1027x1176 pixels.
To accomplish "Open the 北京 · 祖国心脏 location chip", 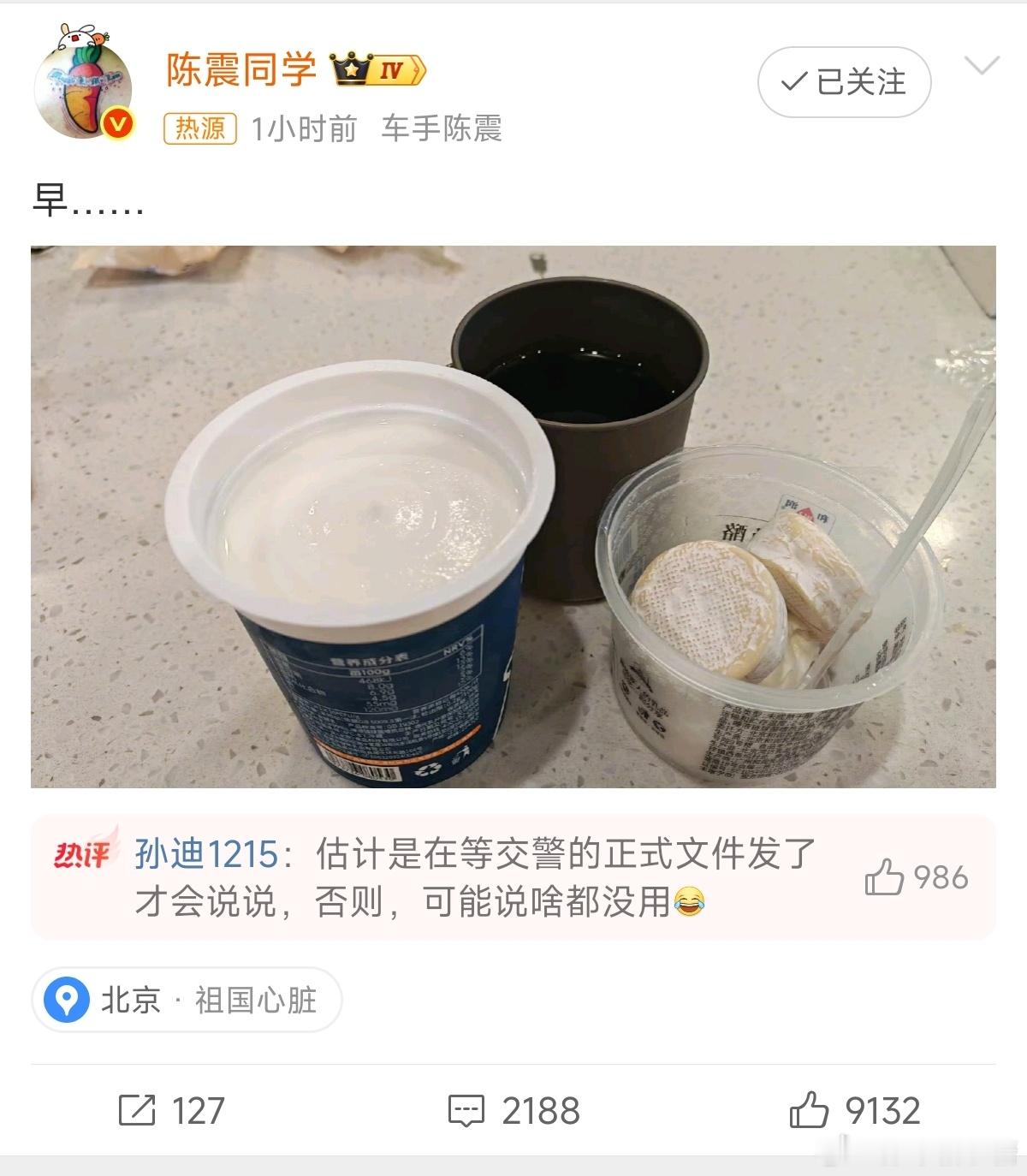I will 187,1000.
